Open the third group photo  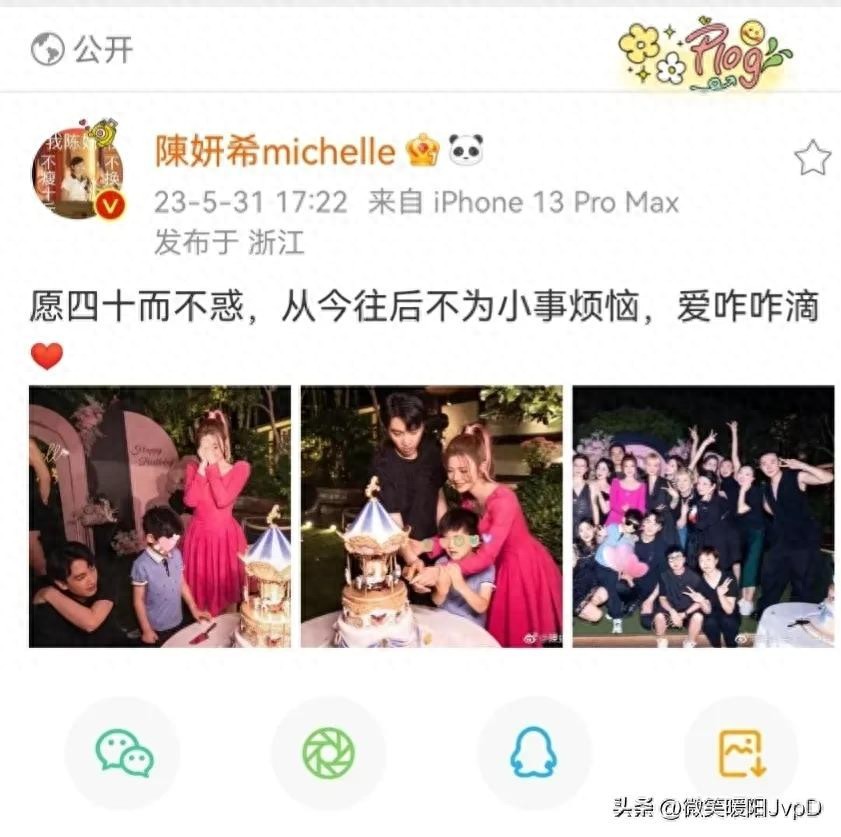tap(703, 516)
